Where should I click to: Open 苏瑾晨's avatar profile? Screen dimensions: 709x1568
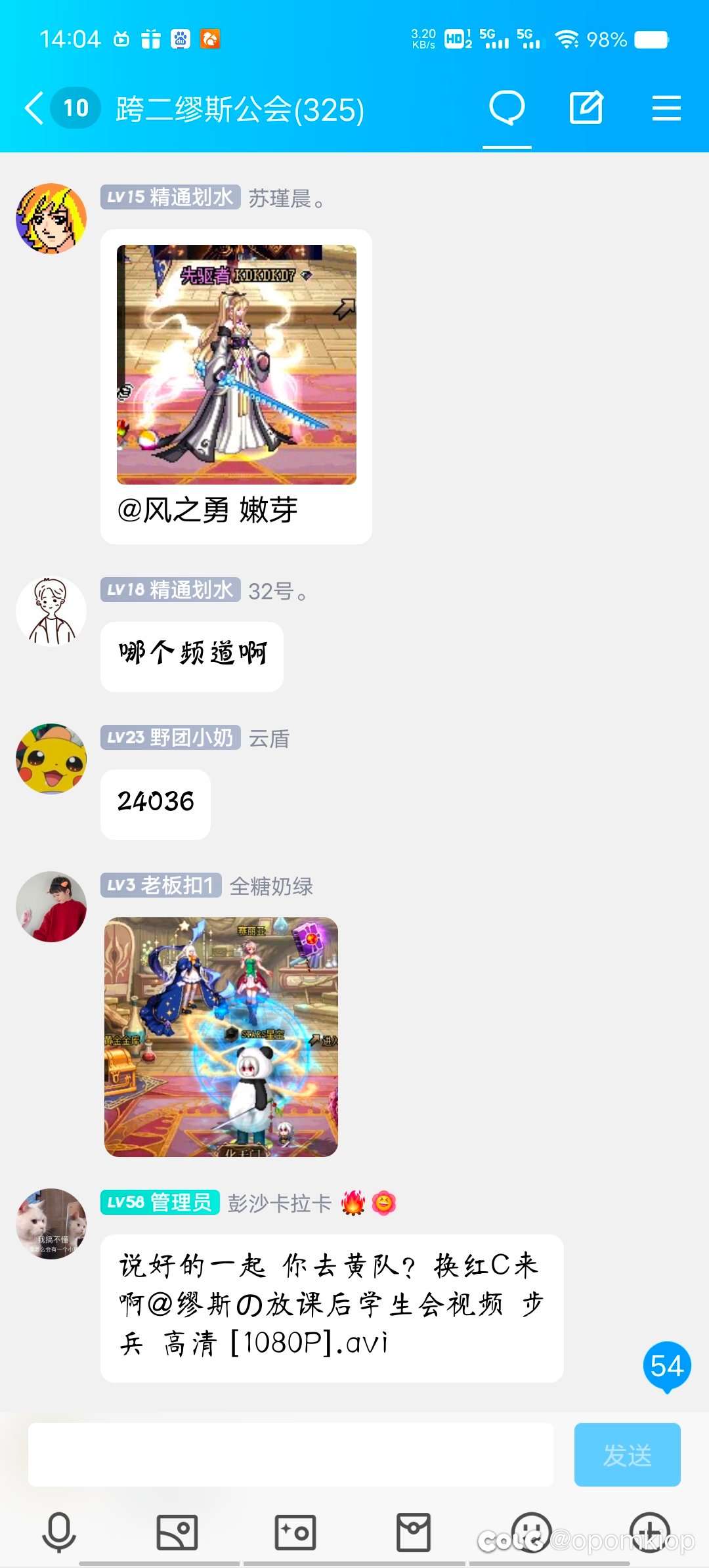[x=51, y=219]
